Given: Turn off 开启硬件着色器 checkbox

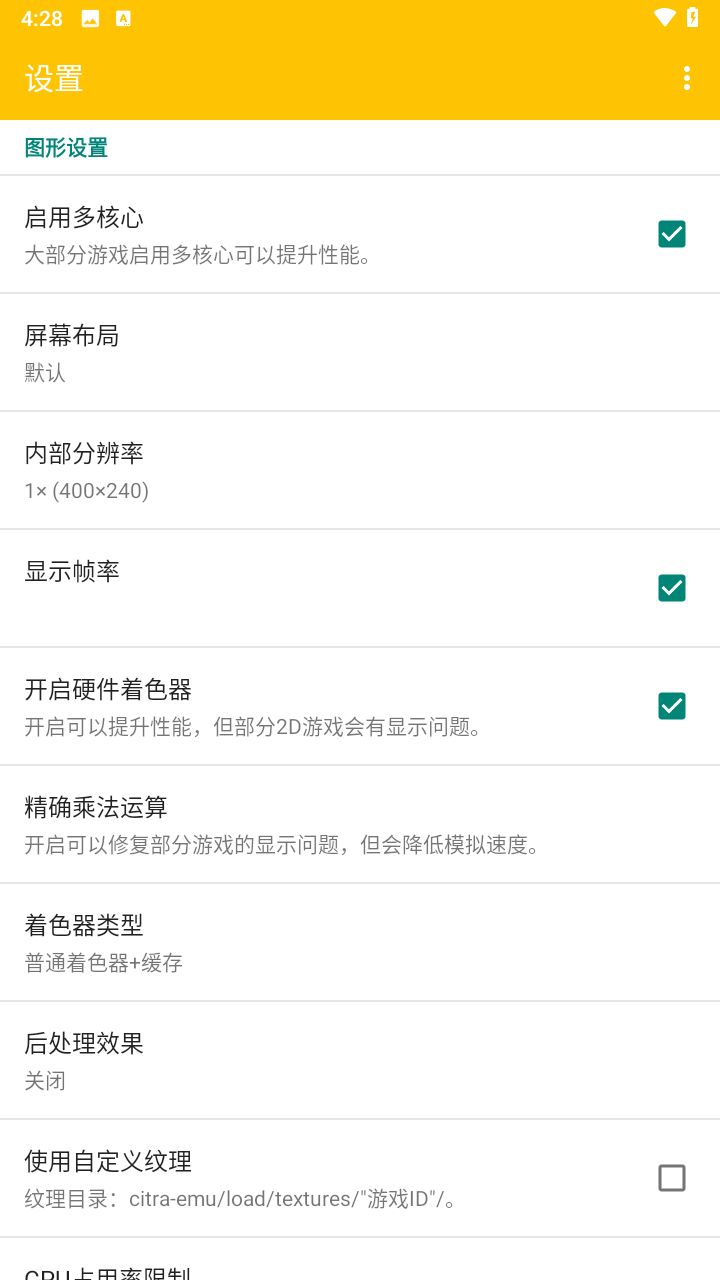Looking at the screenshot, I should click(x=671, y=706).
